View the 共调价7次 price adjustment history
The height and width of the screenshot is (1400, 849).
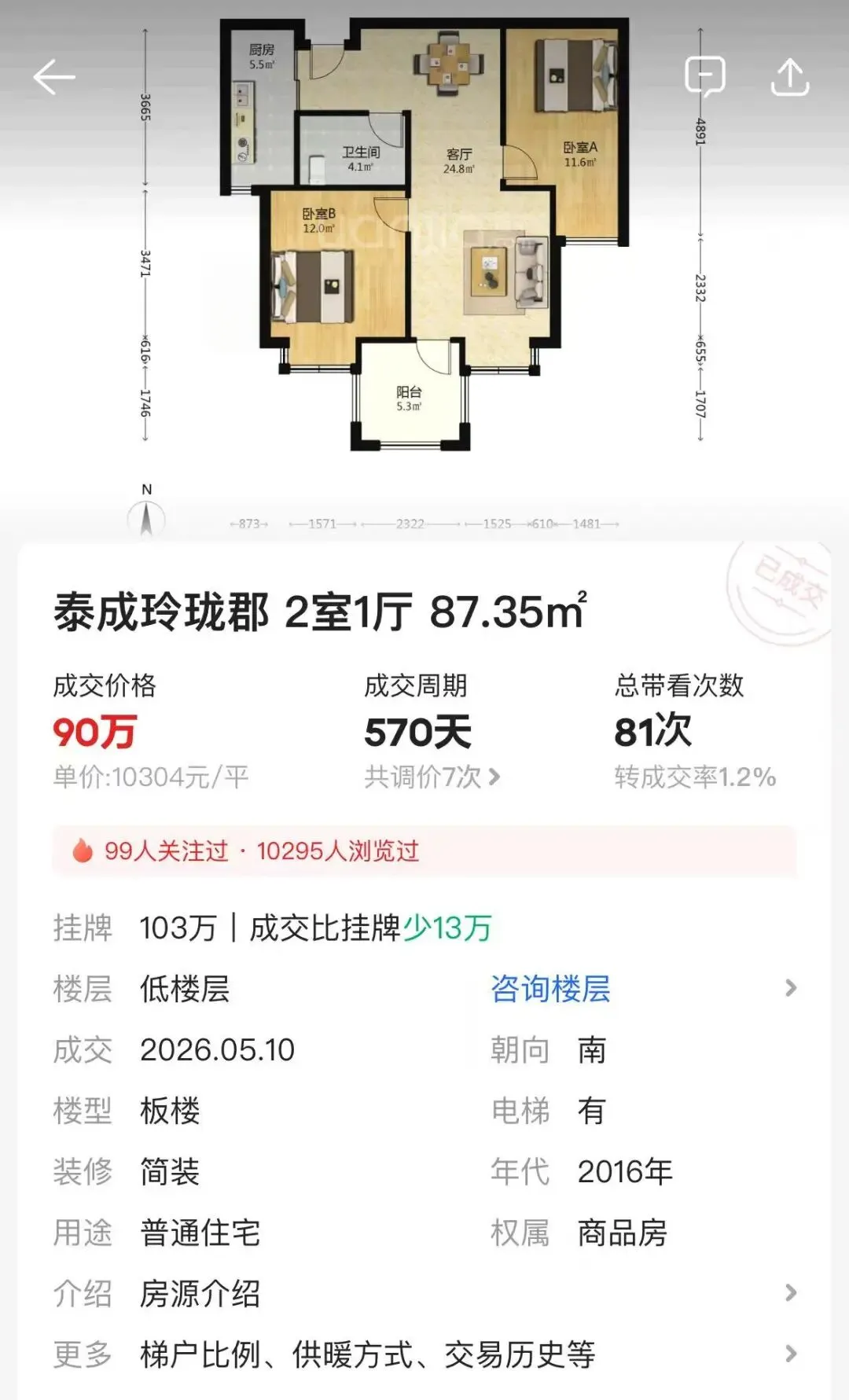(432, 777)
